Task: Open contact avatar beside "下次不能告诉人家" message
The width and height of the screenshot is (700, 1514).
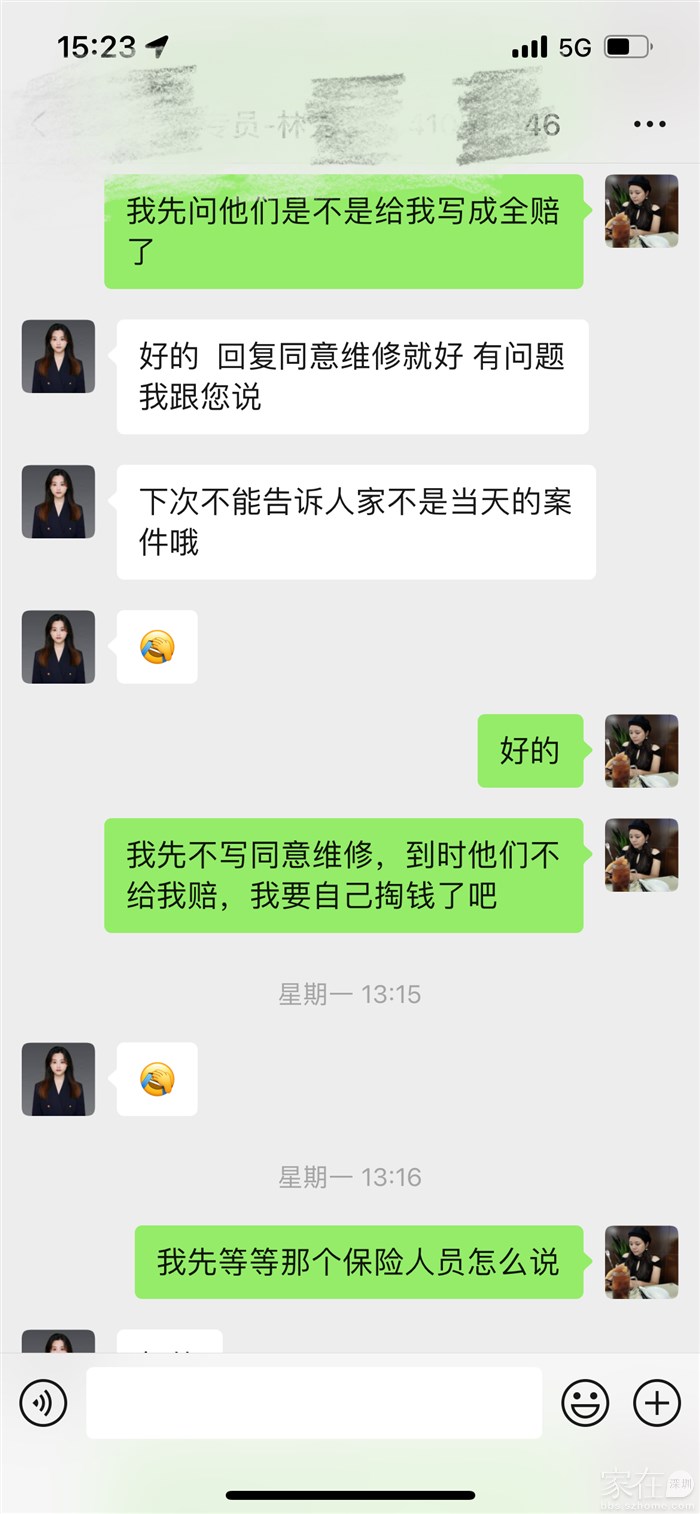Action: (x=58, y=502)
